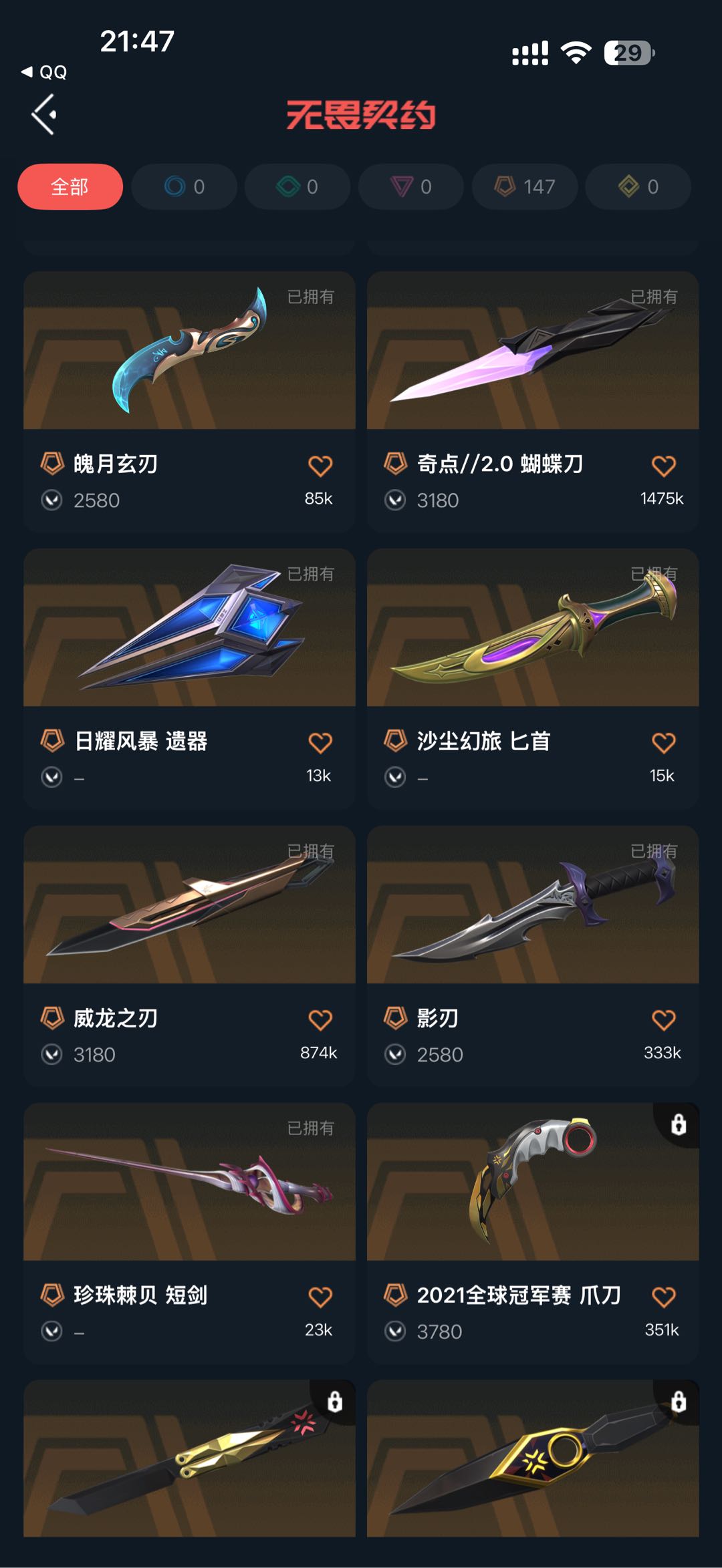Open the 珍珠棘贝 短剑 skin card
This screenshot has height=1568, width=722.
point(189,1233)
